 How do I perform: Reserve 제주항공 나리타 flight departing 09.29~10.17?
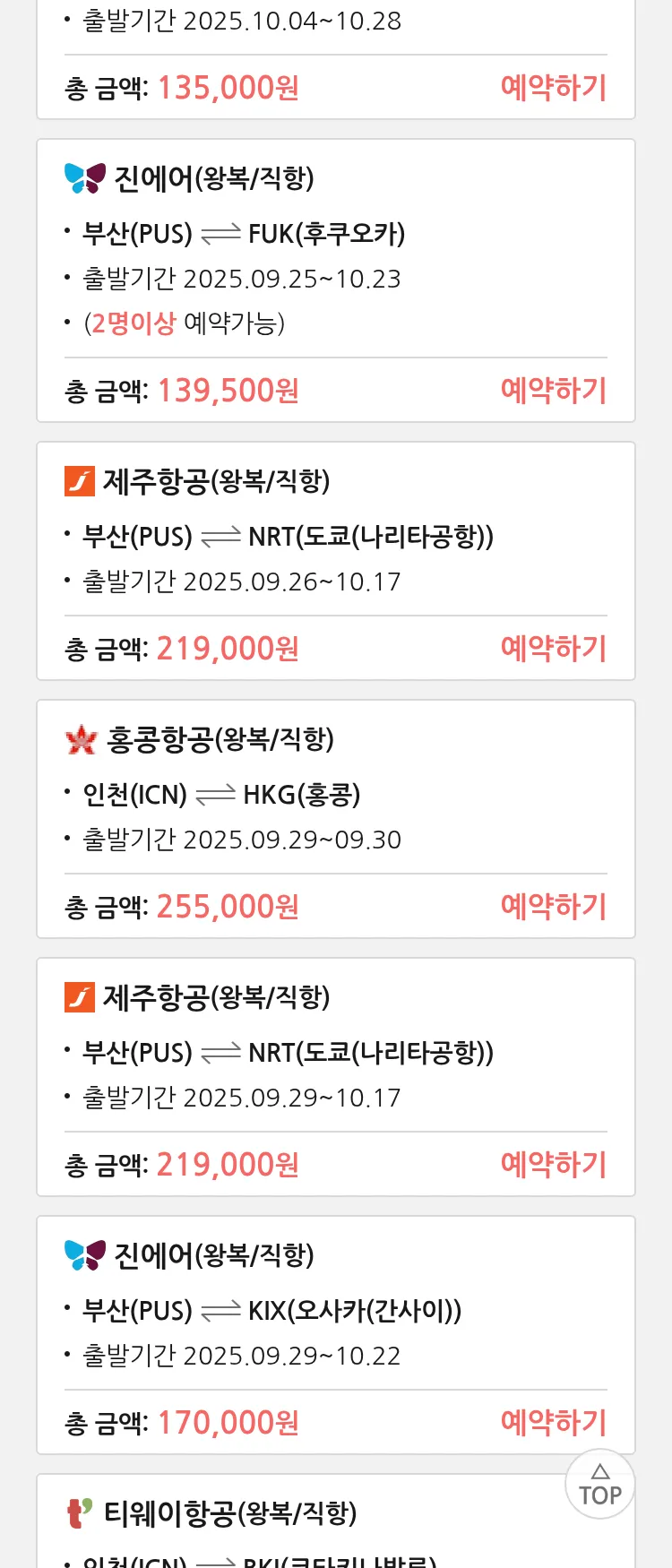553,1165
